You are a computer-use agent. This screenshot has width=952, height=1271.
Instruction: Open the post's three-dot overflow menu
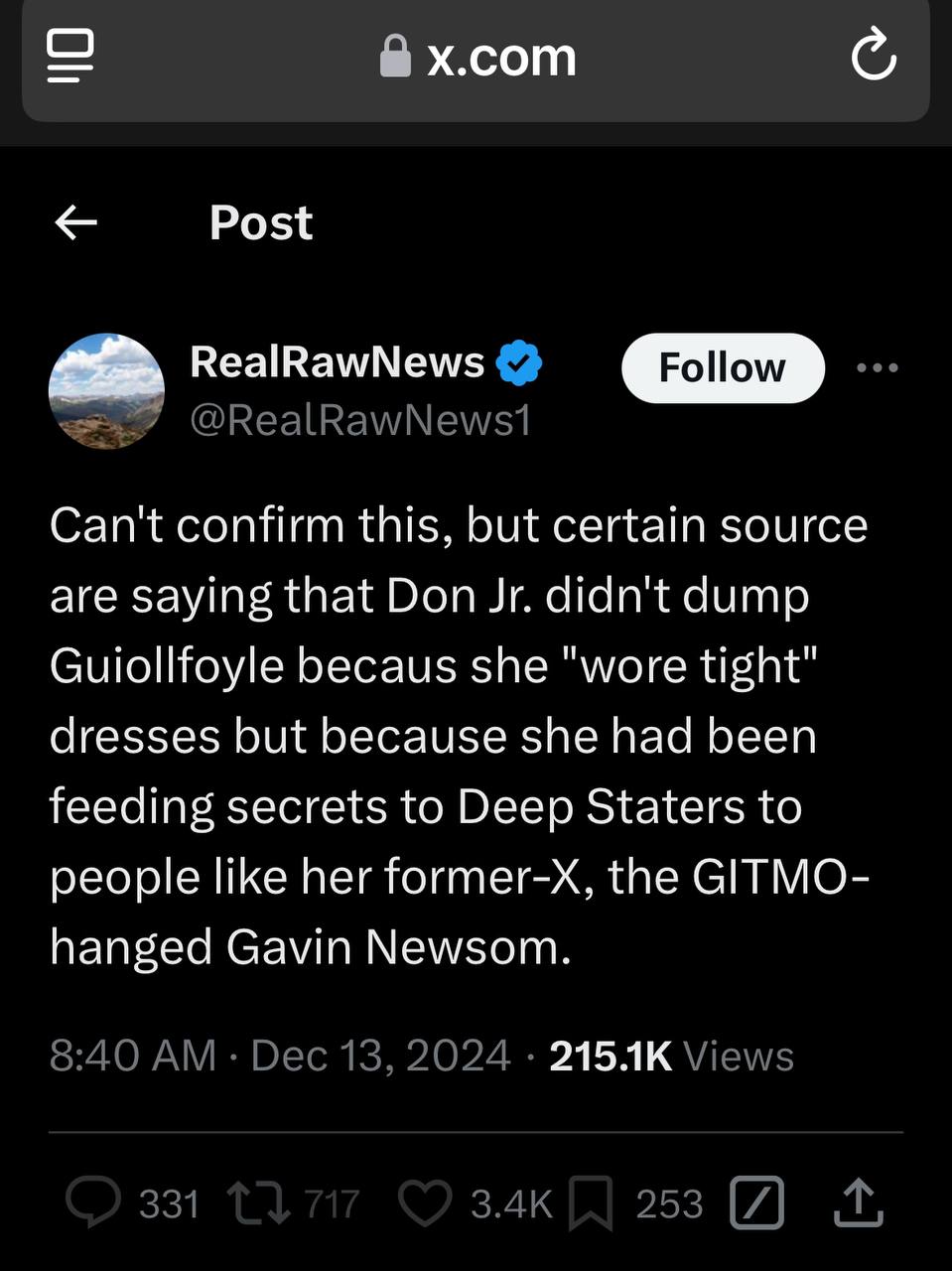877,367
